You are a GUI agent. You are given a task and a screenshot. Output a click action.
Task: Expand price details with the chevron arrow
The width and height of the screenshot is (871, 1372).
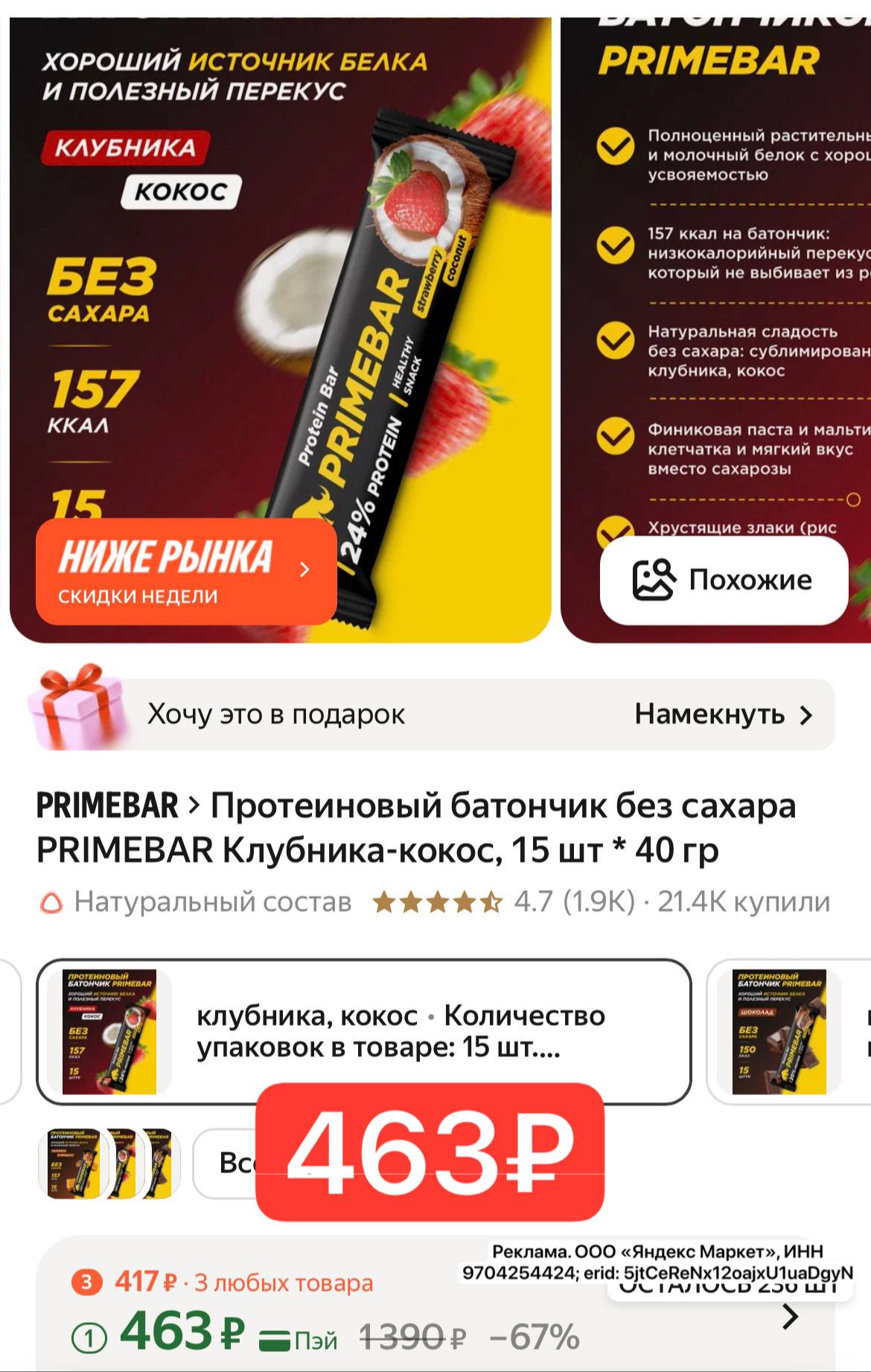790,1317
